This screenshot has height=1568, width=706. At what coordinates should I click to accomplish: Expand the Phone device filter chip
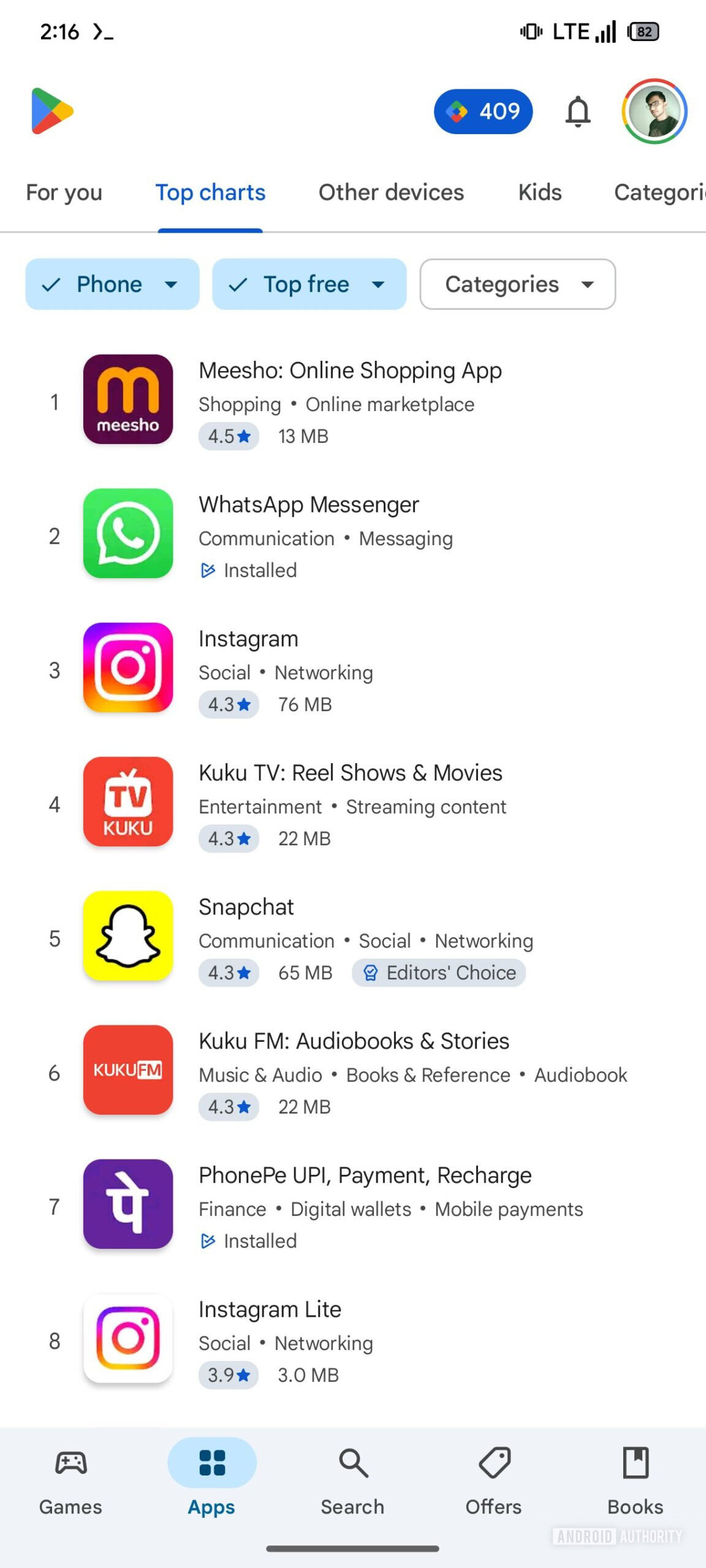coord(112,284)
